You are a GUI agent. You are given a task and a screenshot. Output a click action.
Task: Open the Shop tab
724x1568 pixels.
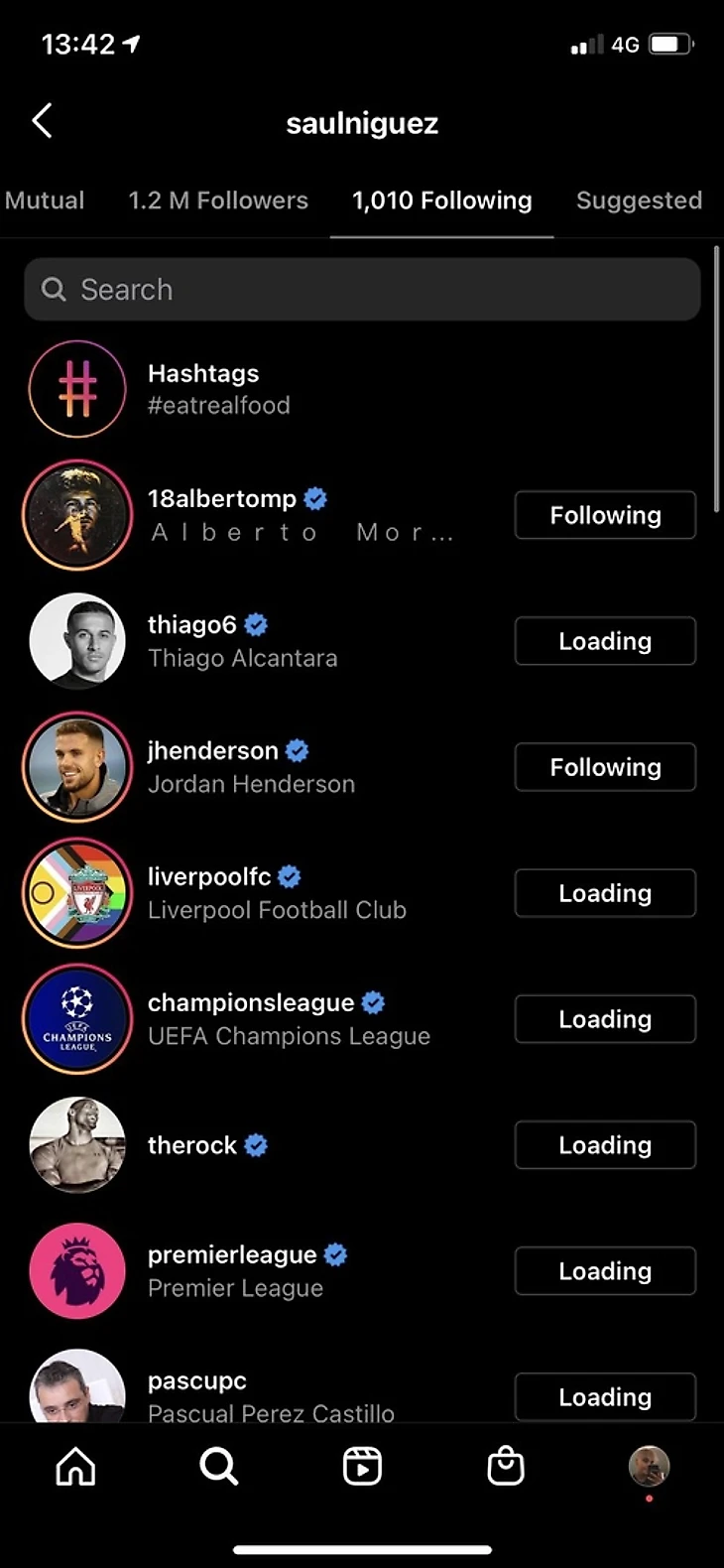tap(506, 1466)
